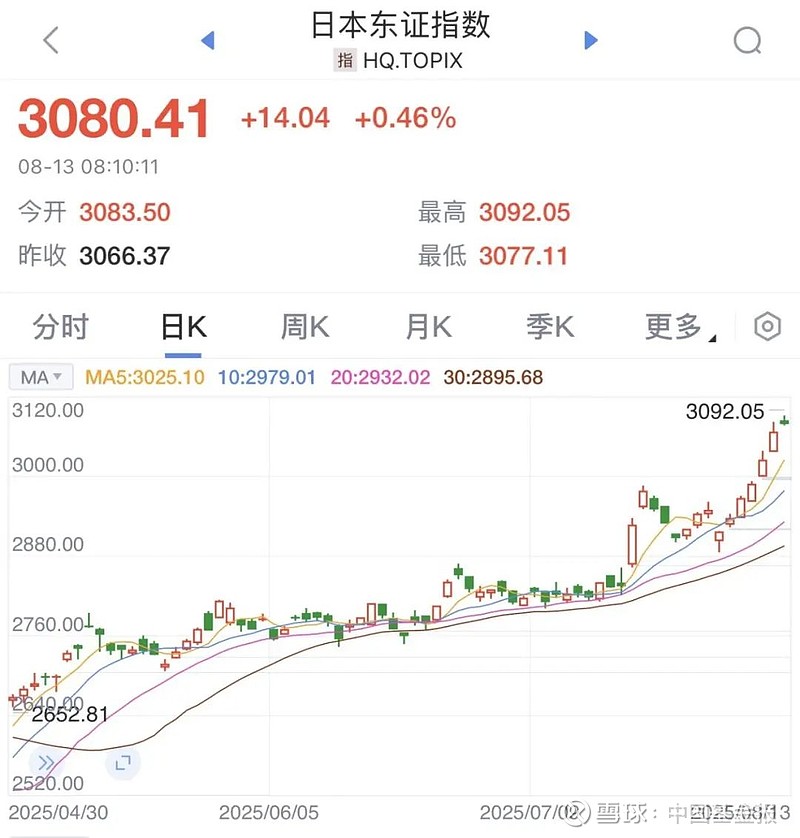Select the blue right arrow beside the title

pos(589,39)
